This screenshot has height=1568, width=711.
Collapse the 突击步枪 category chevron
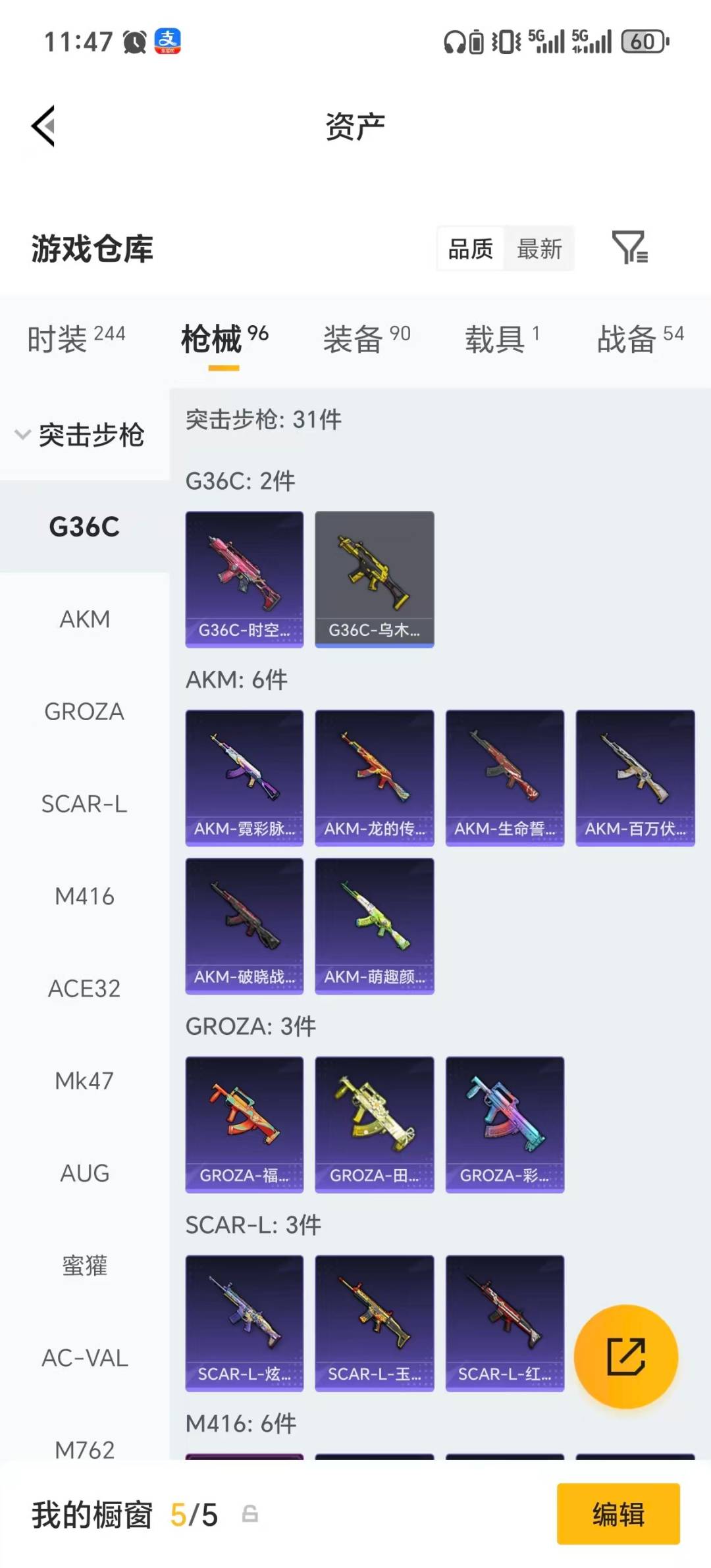(22, 434)
